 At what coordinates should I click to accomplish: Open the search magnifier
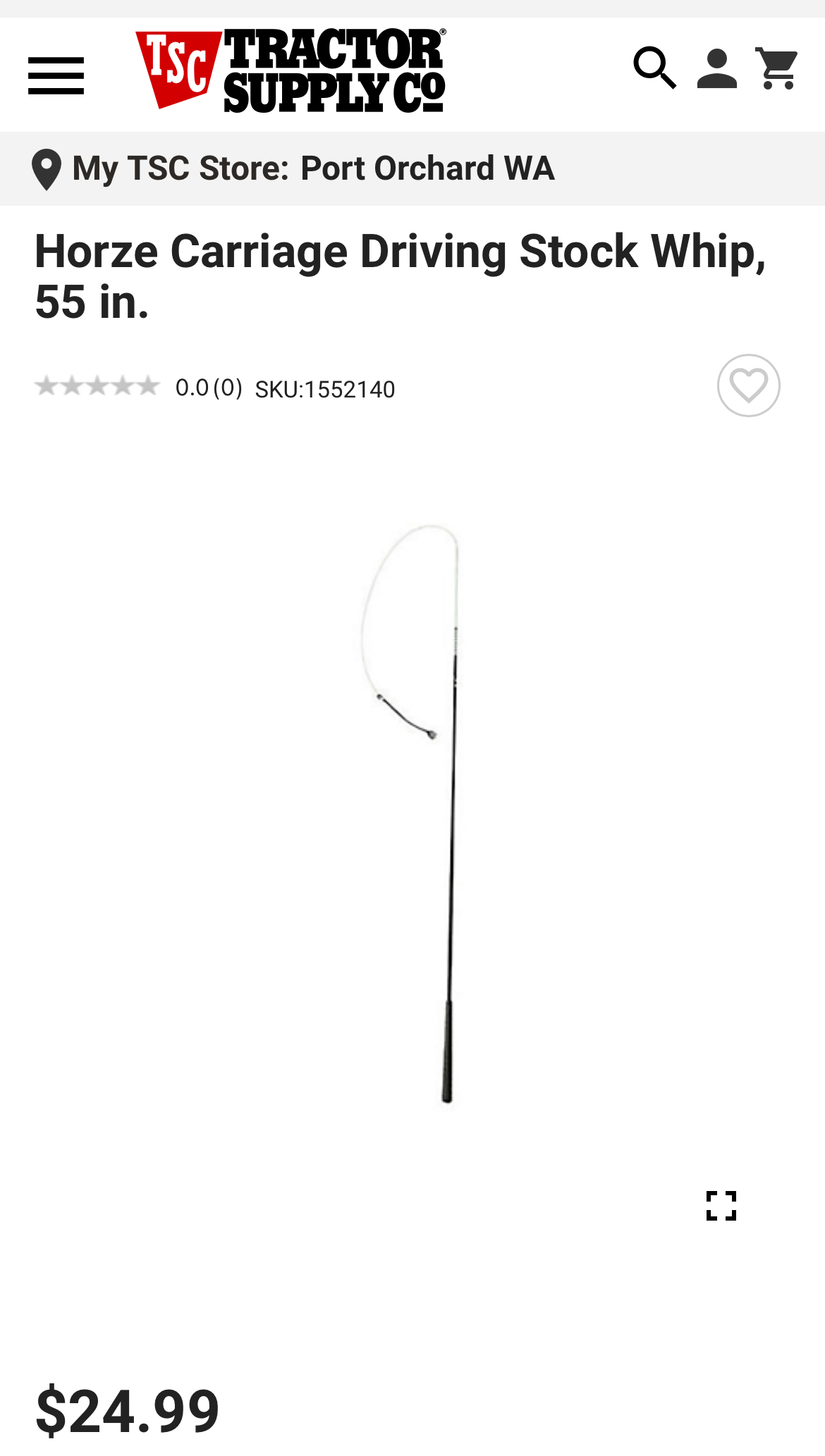654,69
